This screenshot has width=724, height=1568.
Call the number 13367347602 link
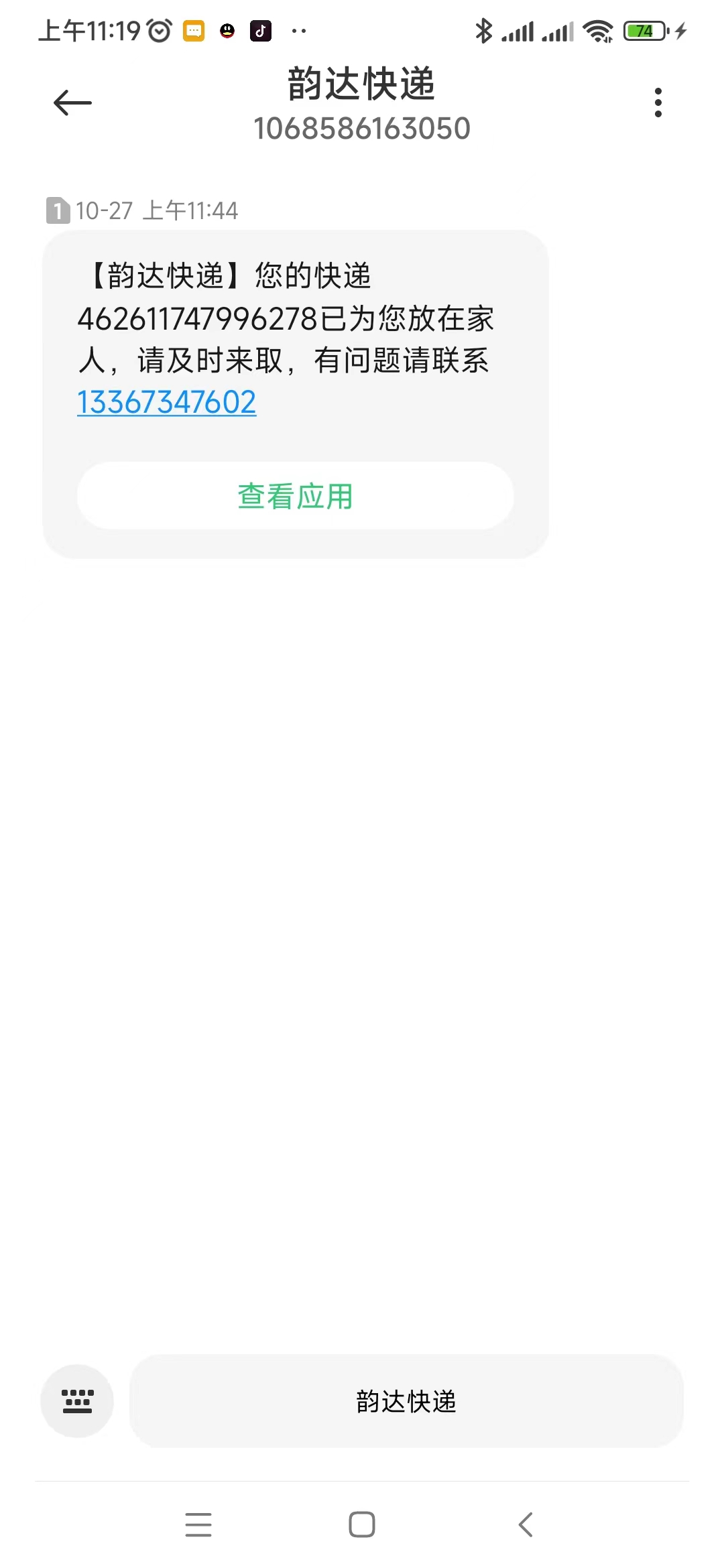(166, 401)
